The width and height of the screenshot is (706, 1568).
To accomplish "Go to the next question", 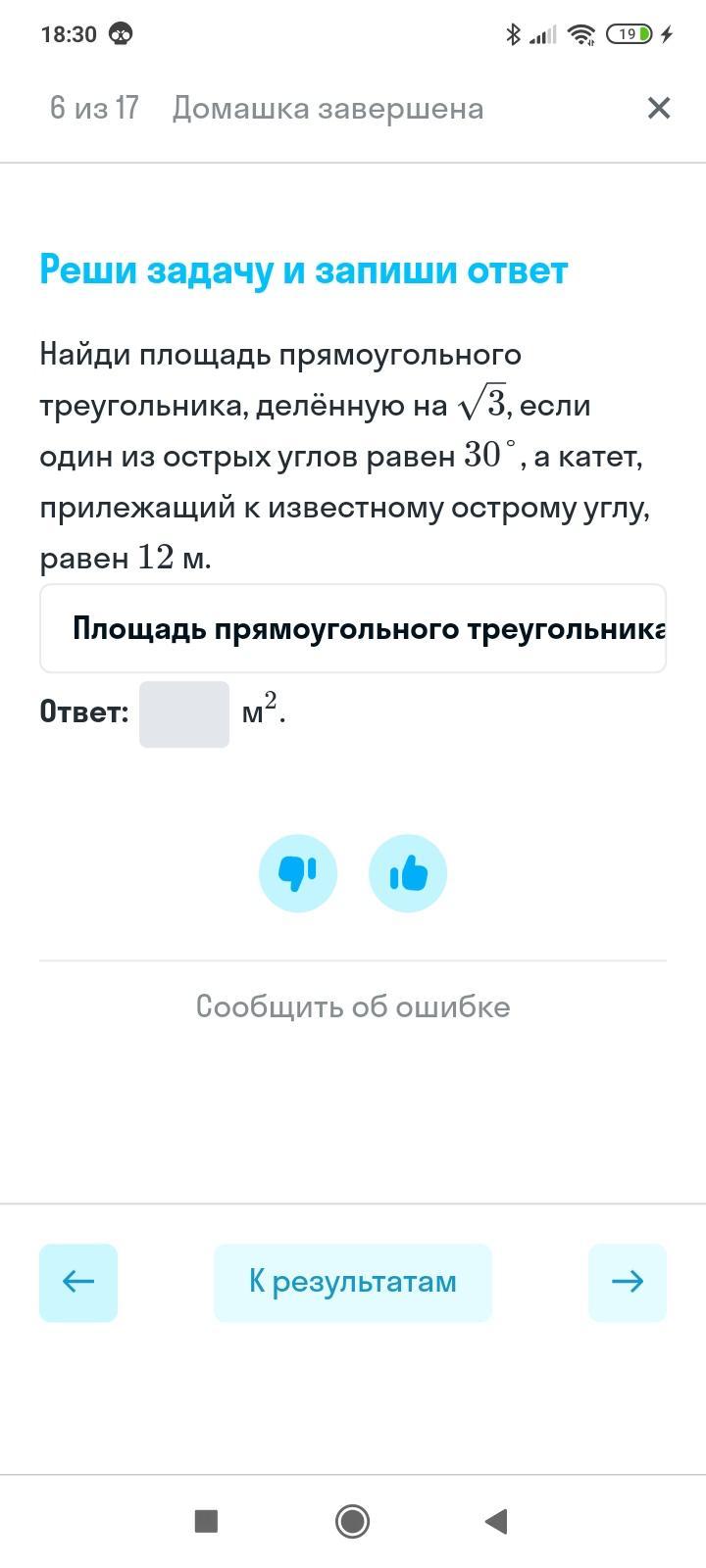I will 628,1283.
